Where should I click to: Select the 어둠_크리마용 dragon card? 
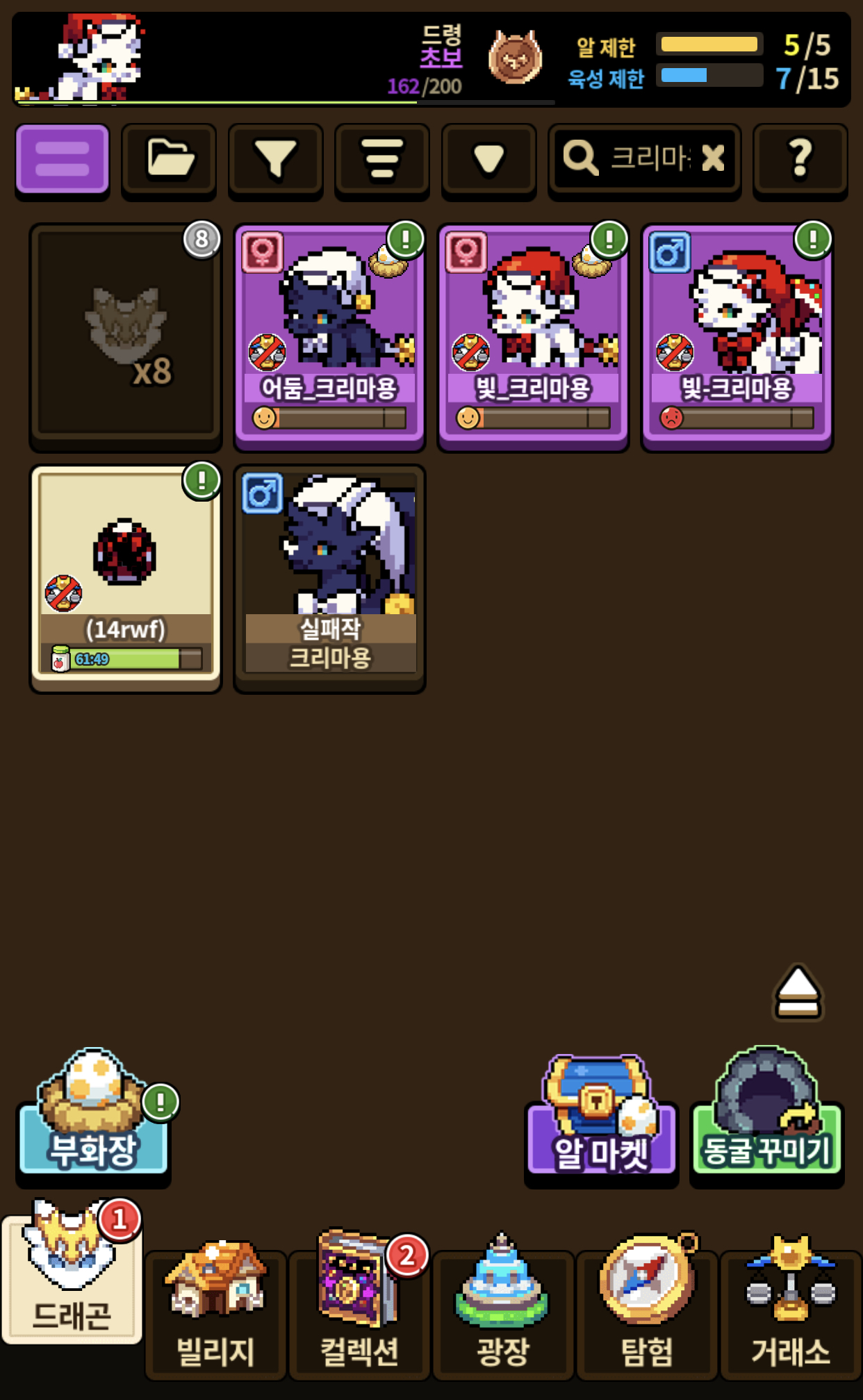[329, 338]
